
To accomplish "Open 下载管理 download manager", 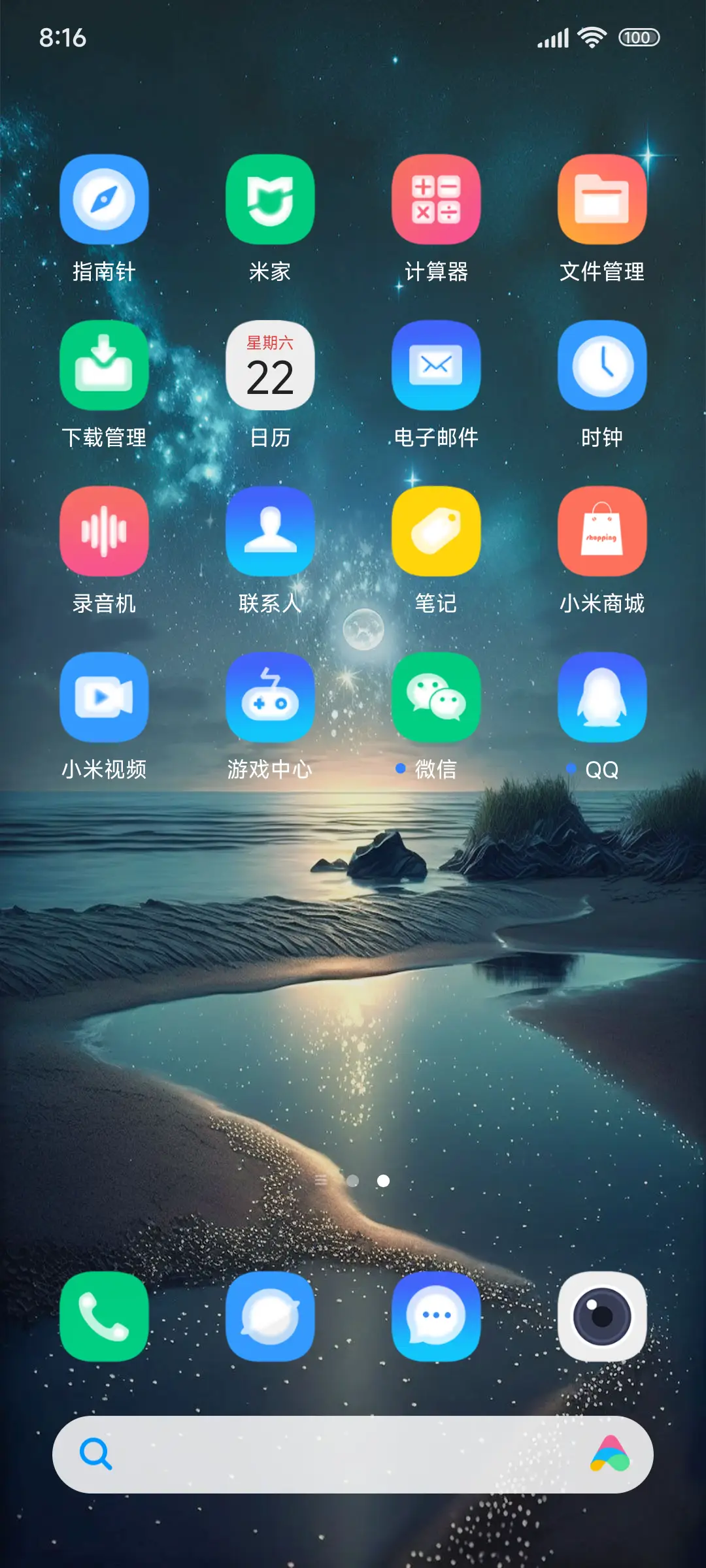I will [105, 366].
